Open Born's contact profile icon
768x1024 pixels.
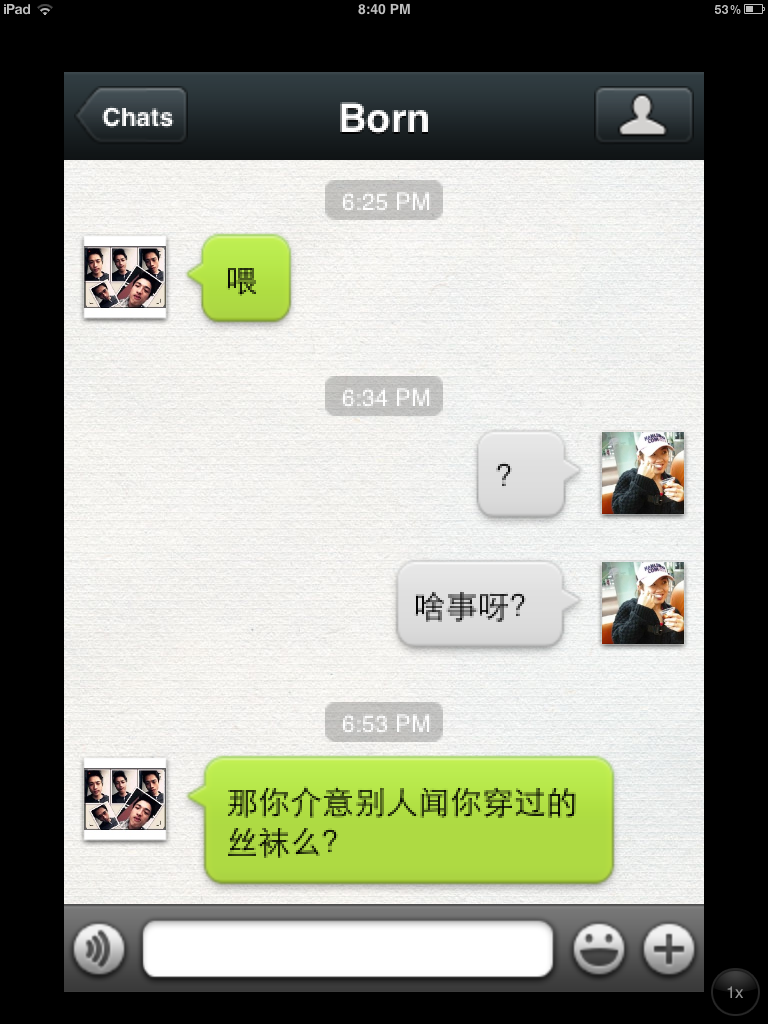point(643,116)
